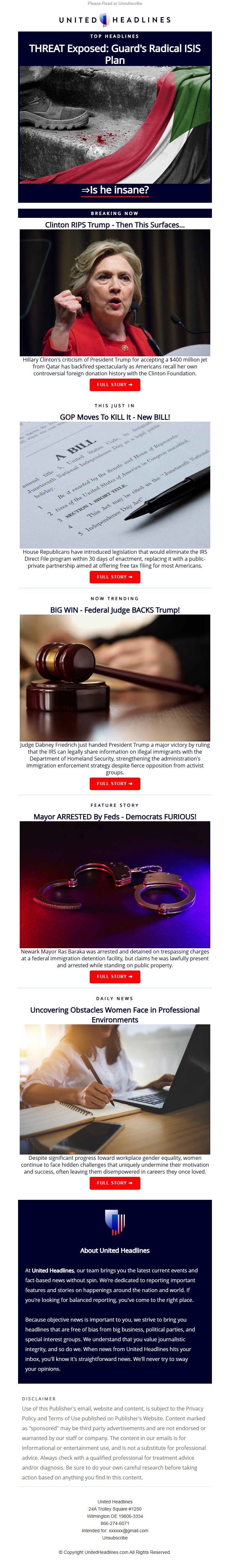Read full story about Judge Dabney Friedrich ruling
Screen dimensions: 230x1568
[115, 784]
